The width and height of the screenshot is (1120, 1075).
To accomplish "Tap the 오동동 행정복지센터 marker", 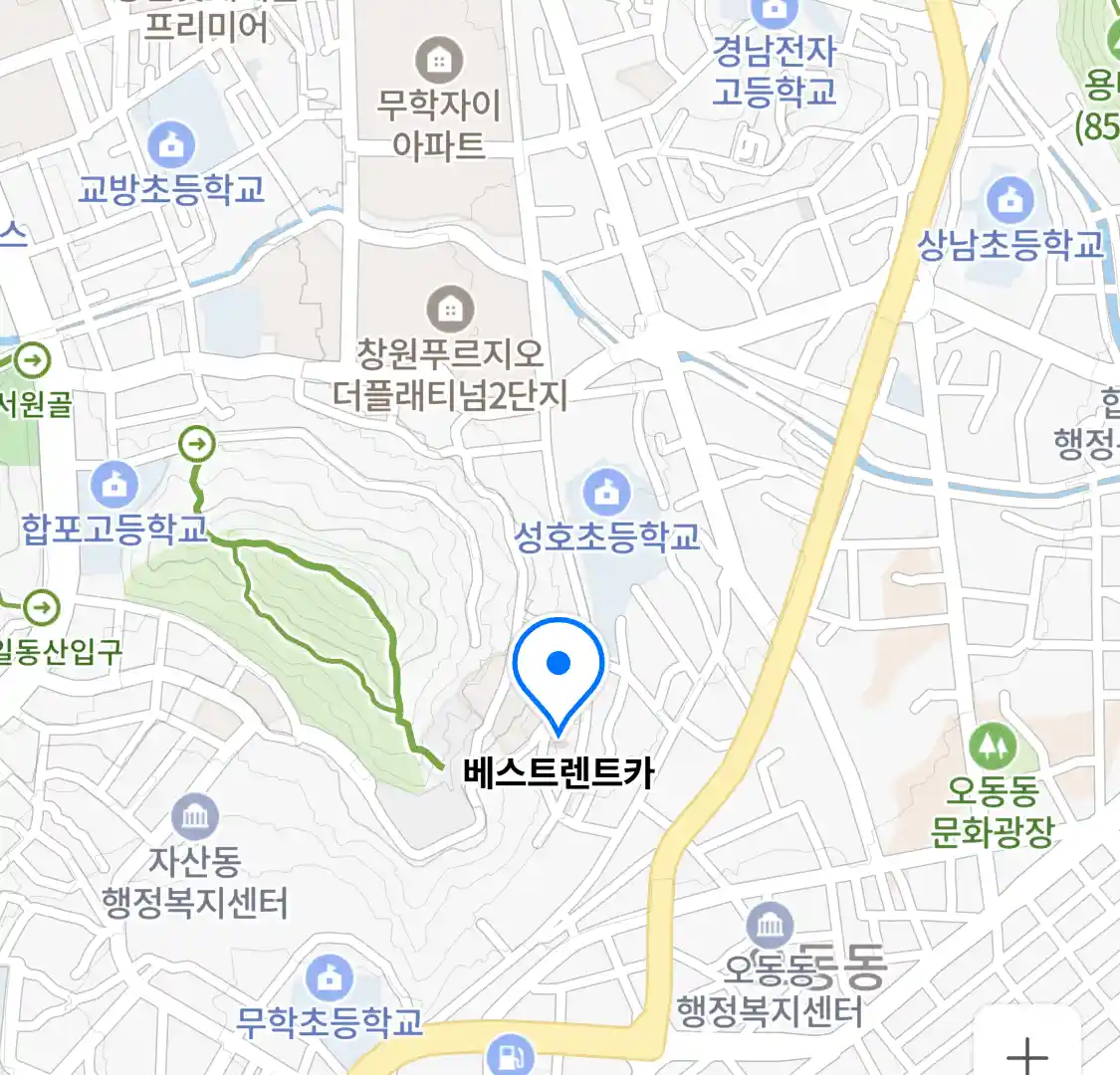I will coord(770,927).
